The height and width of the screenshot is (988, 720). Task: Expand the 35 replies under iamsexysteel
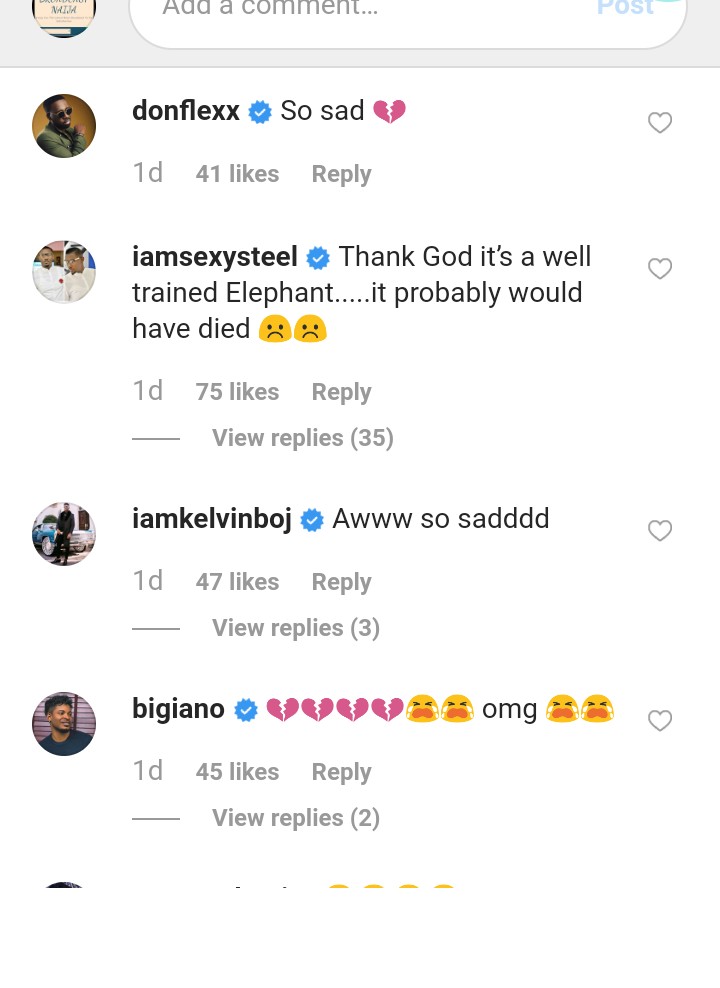(x=302, y=438)
